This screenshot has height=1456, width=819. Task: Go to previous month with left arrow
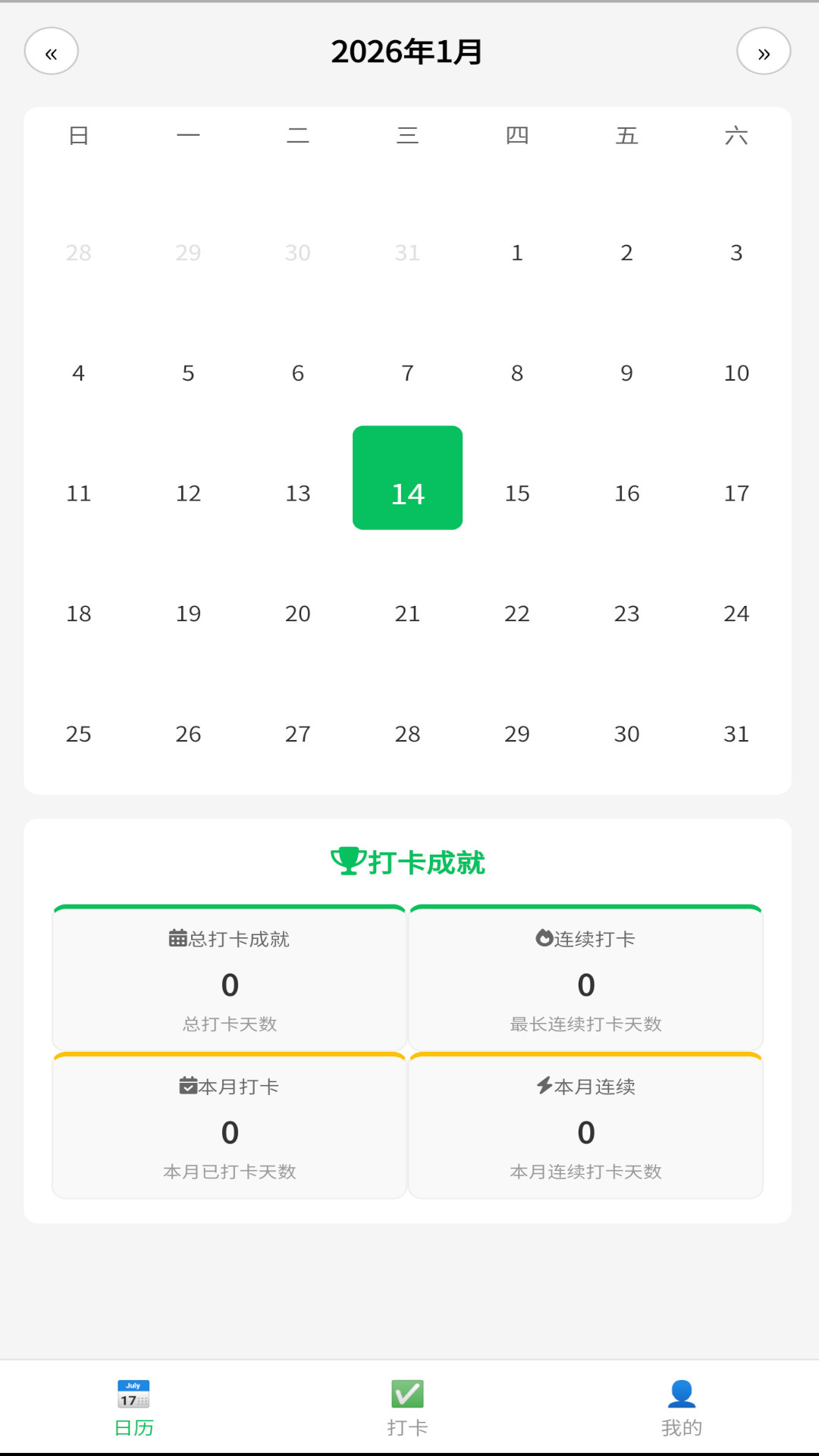[52, 52]
